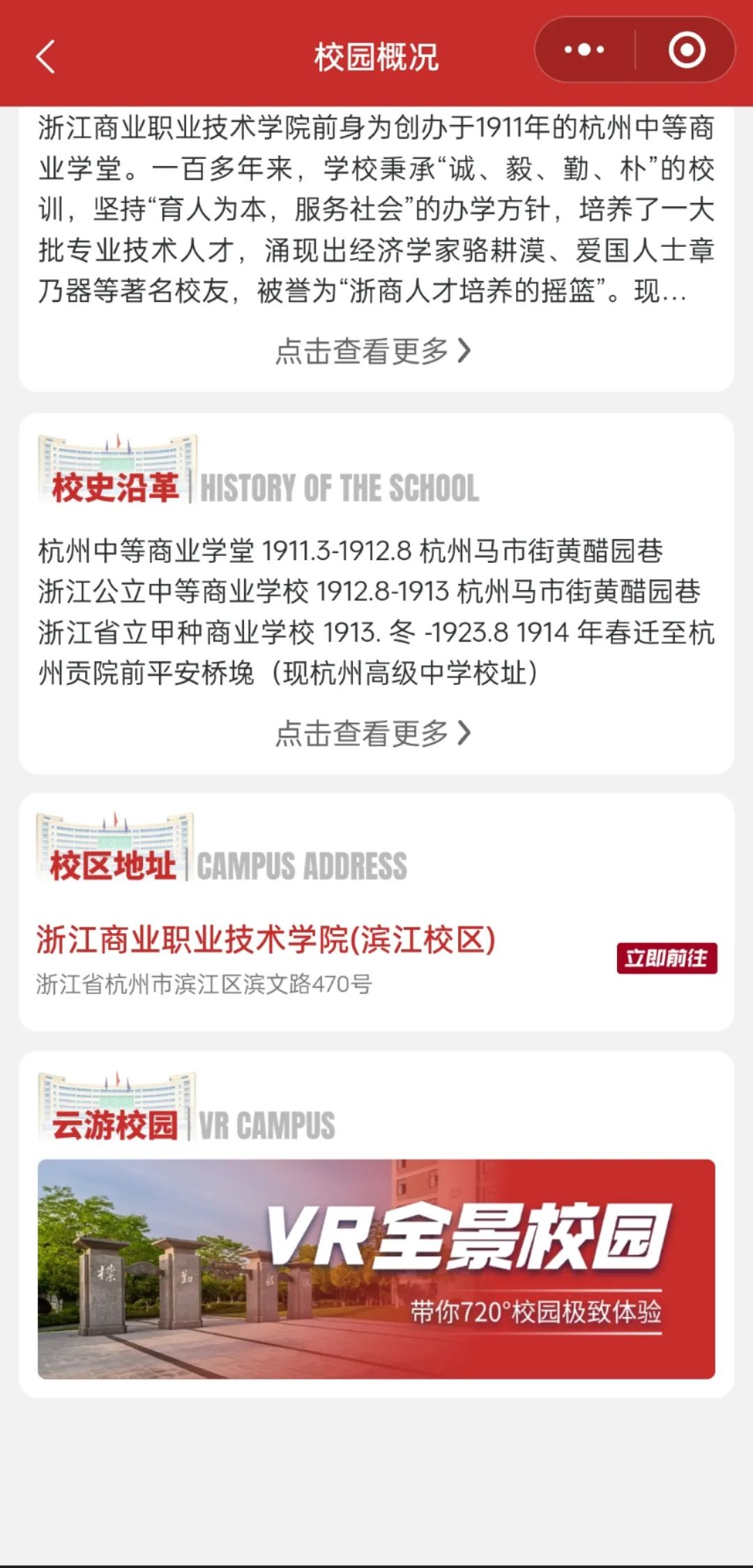Expand 点击查看更多 under the school introduction
Image resolution: width=753 pixels, height=1568 pixels.
pos(374,351)
